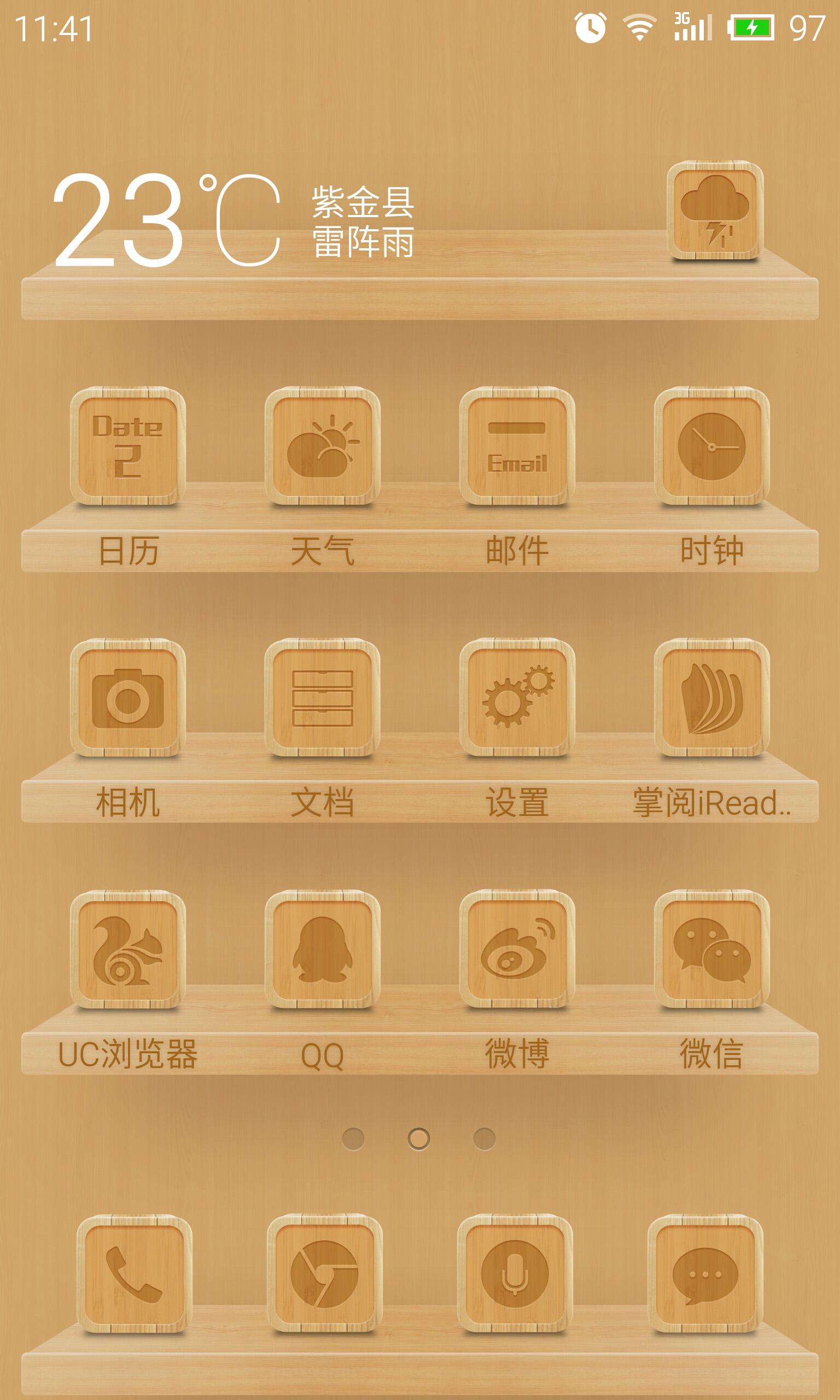Launch the 天气 weather app

(x=323, y=446)
